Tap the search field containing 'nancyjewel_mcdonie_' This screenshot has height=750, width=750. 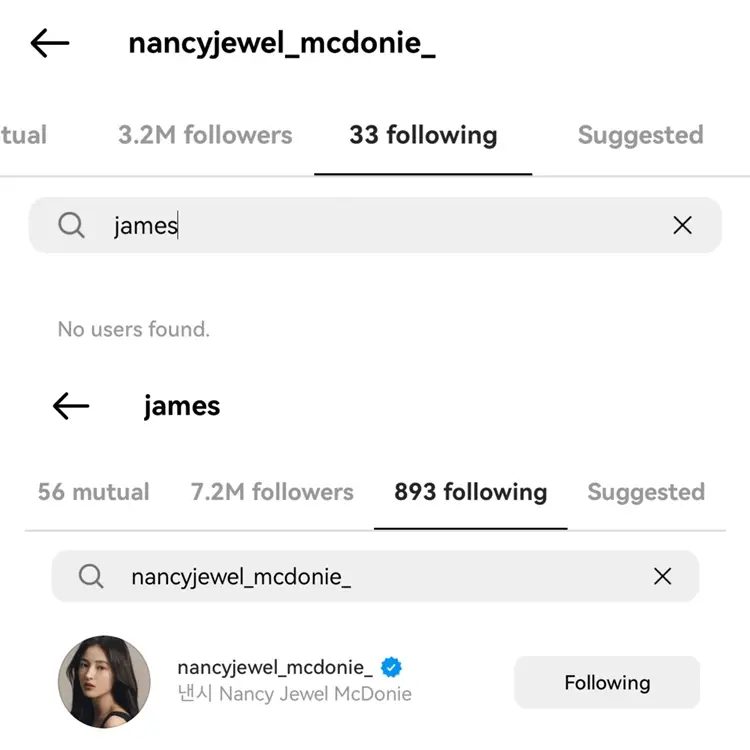click(370, 577)
